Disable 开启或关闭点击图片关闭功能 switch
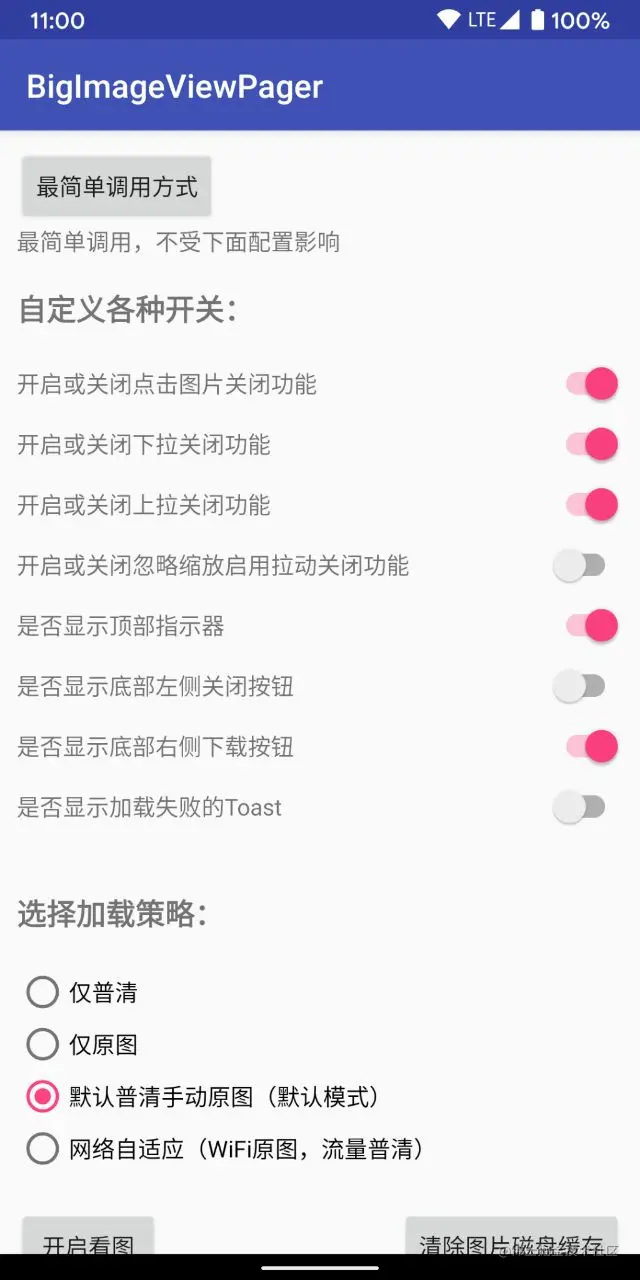Image resolution: width=640 pixels, height=1280 pixels. coord(590,384)
